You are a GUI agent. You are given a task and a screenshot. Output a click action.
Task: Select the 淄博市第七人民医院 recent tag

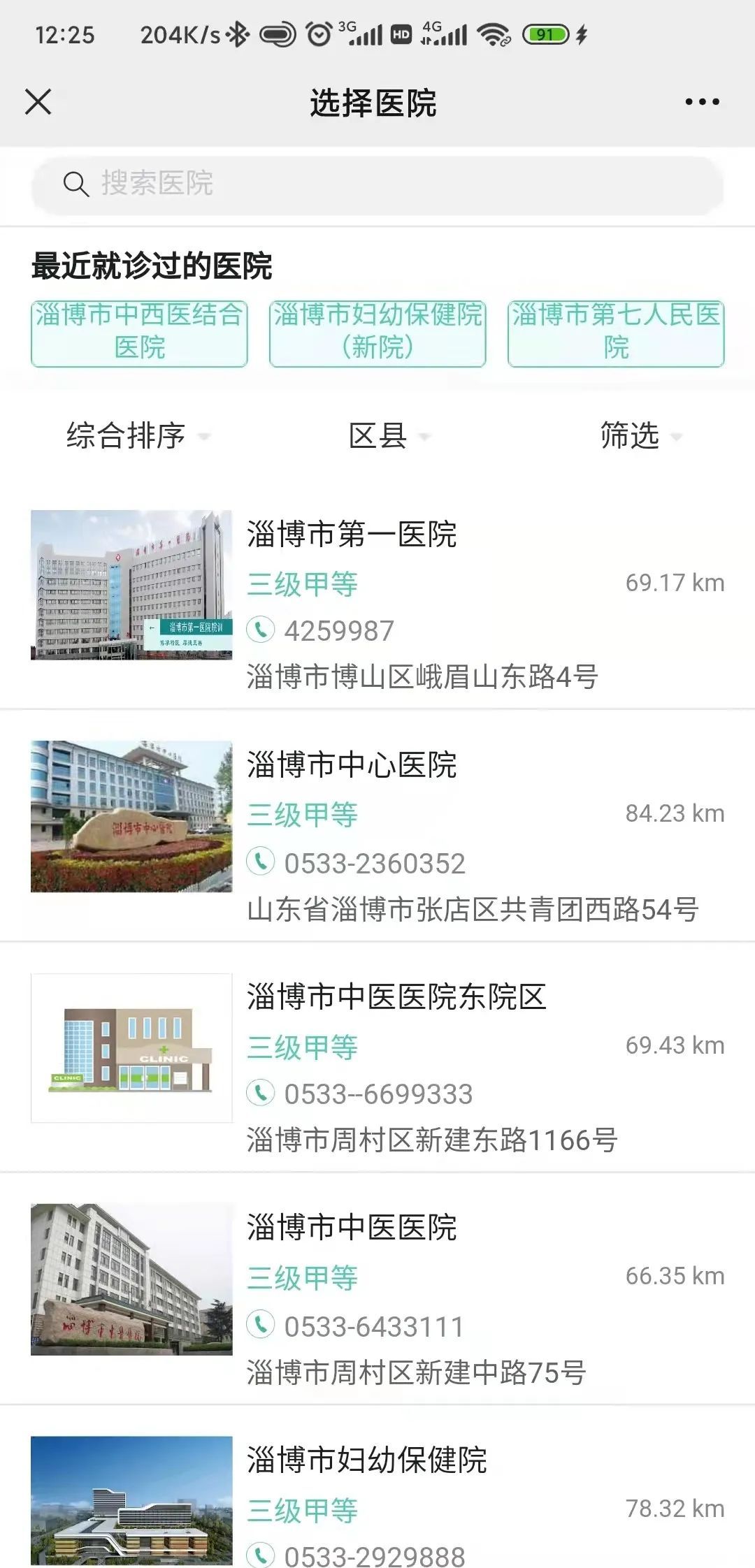(614, 333)
